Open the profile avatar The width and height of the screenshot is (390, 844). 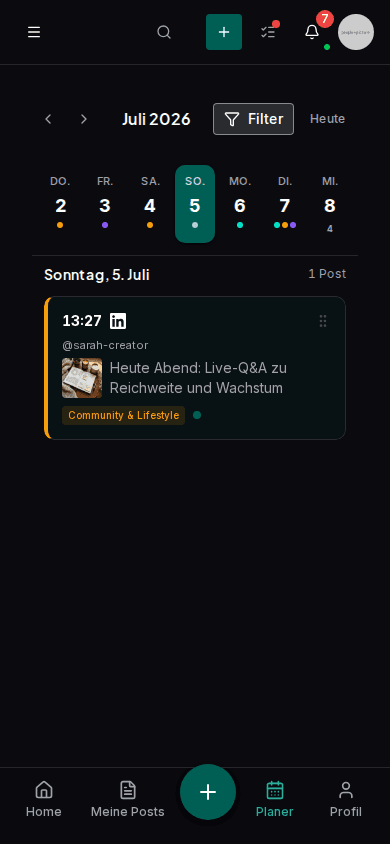(356, 32)
